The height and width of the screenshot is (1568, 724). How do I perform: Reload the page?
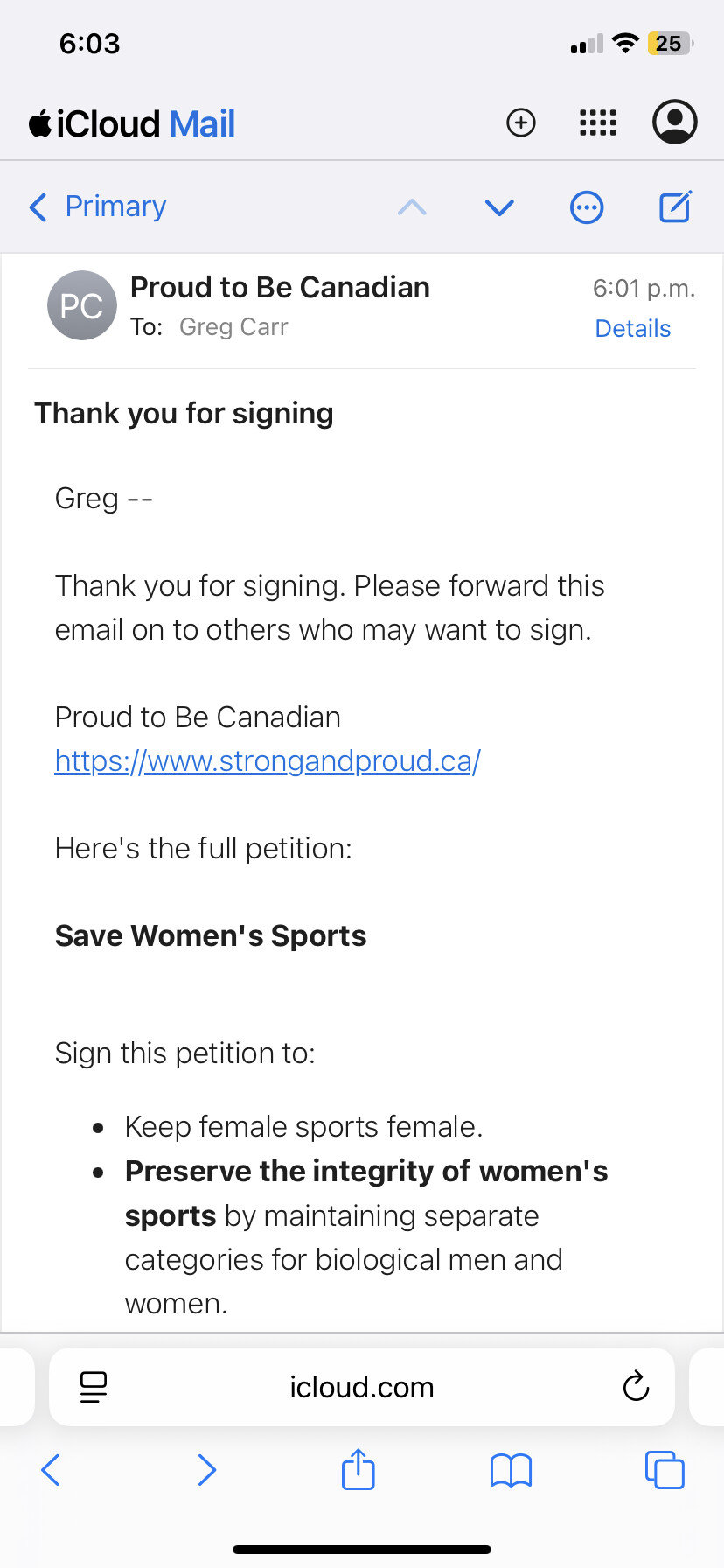[x=636, y=1386]
